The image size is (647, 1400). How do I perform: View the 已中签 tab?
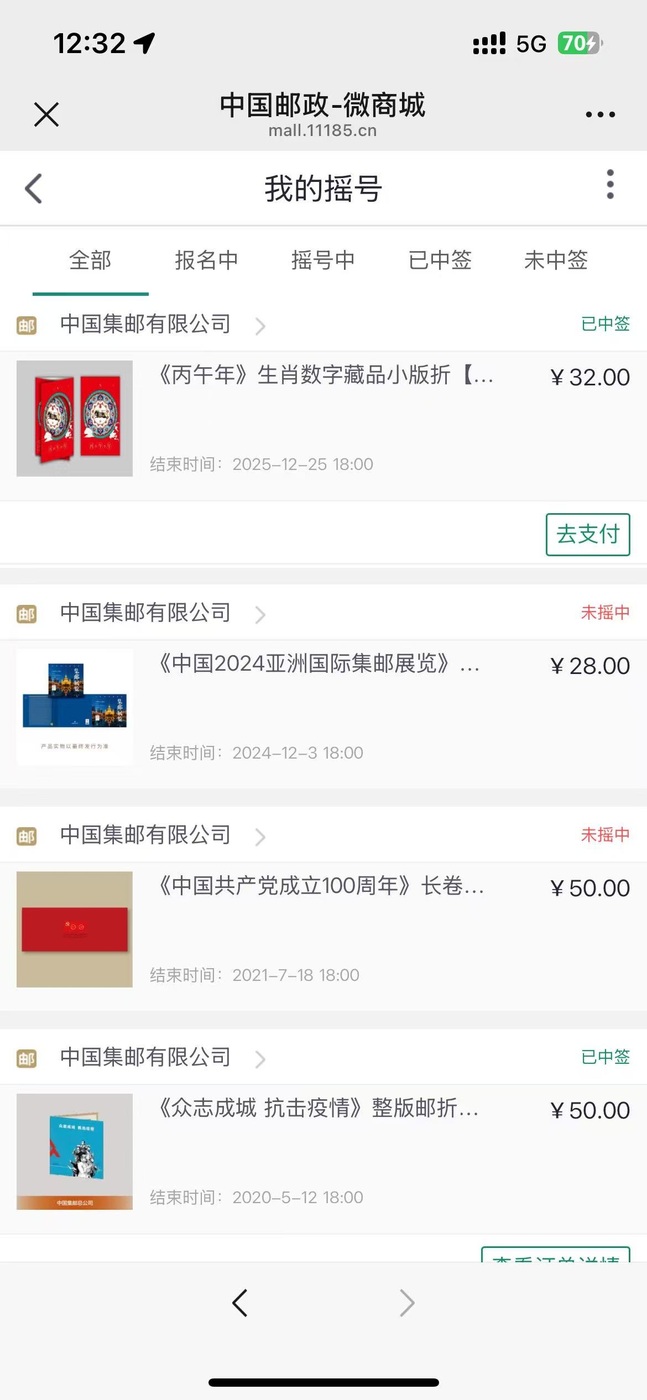click(x=440, y=261)
